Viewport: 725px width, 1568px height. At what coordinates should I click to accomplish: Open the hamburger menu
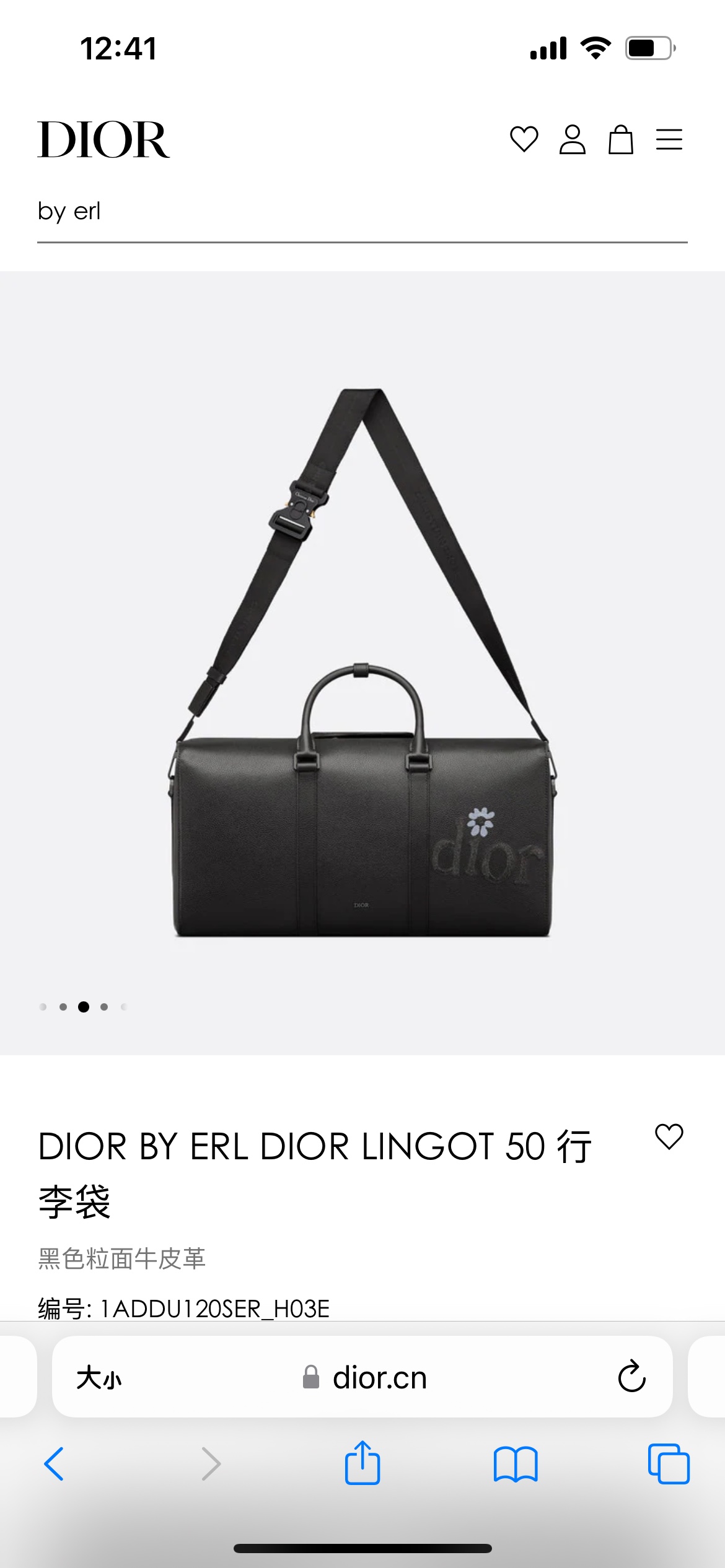click(669, 139)
